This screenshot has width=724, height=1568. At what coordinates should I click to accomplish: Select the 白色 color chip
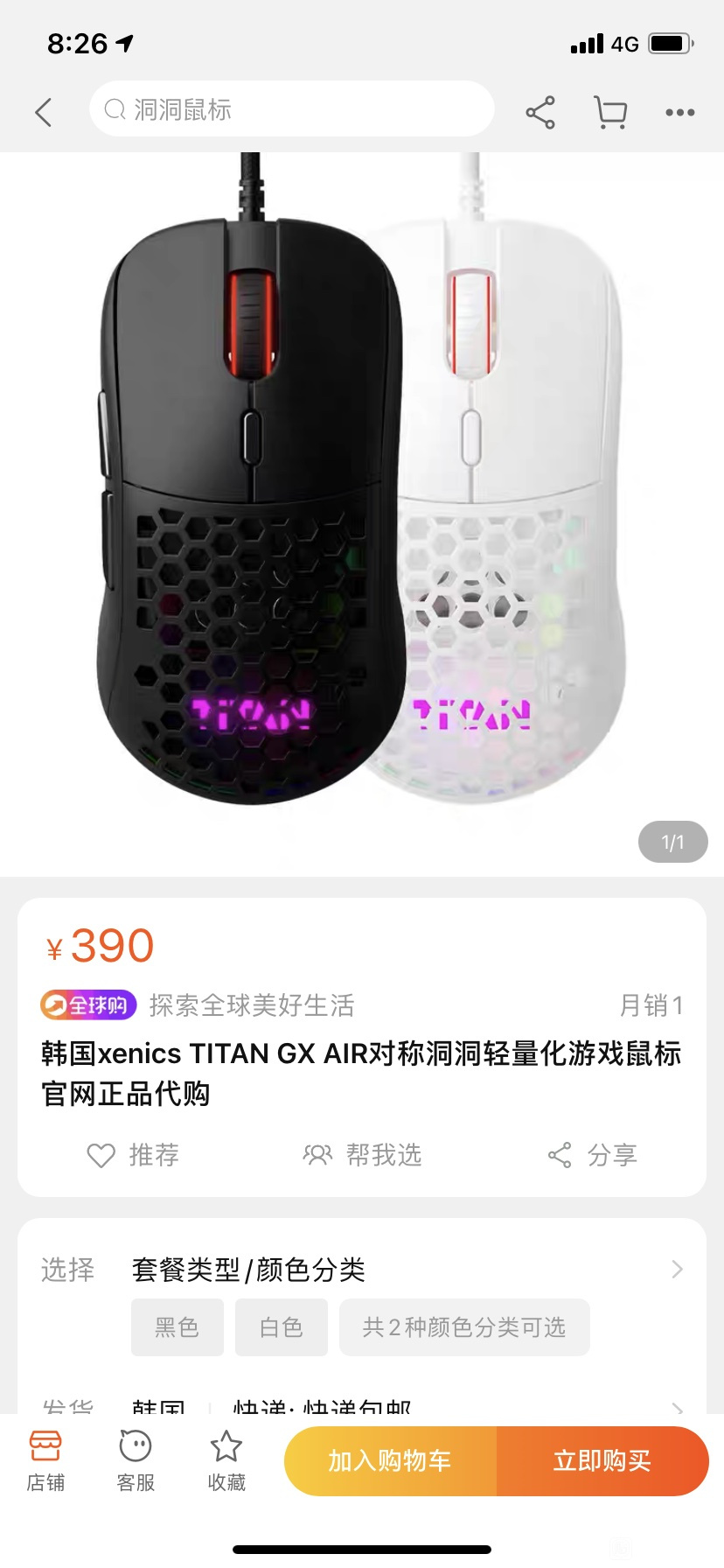point(282,1327)
